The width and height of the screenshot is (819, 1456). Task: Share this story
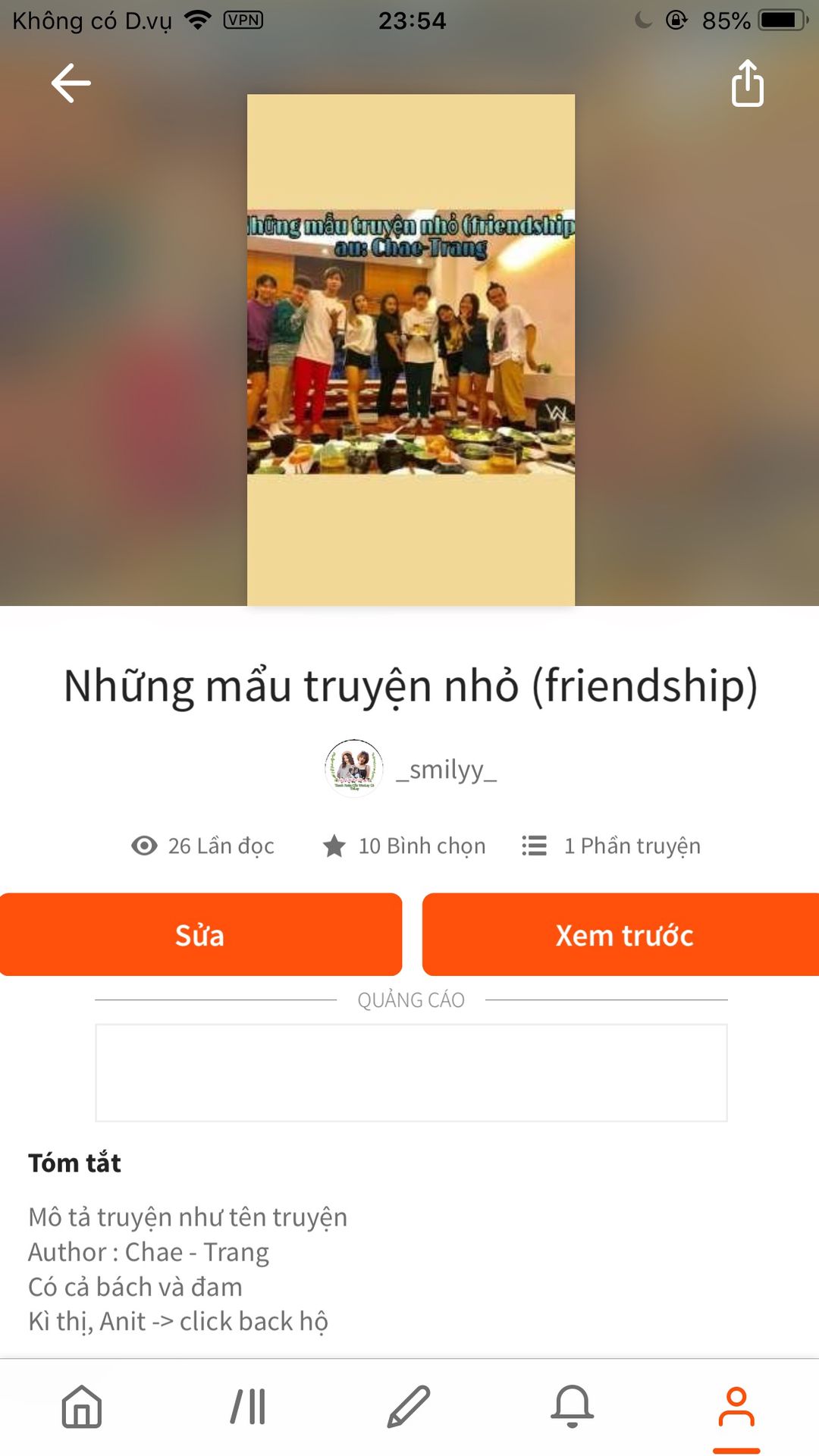click(747, 83)
